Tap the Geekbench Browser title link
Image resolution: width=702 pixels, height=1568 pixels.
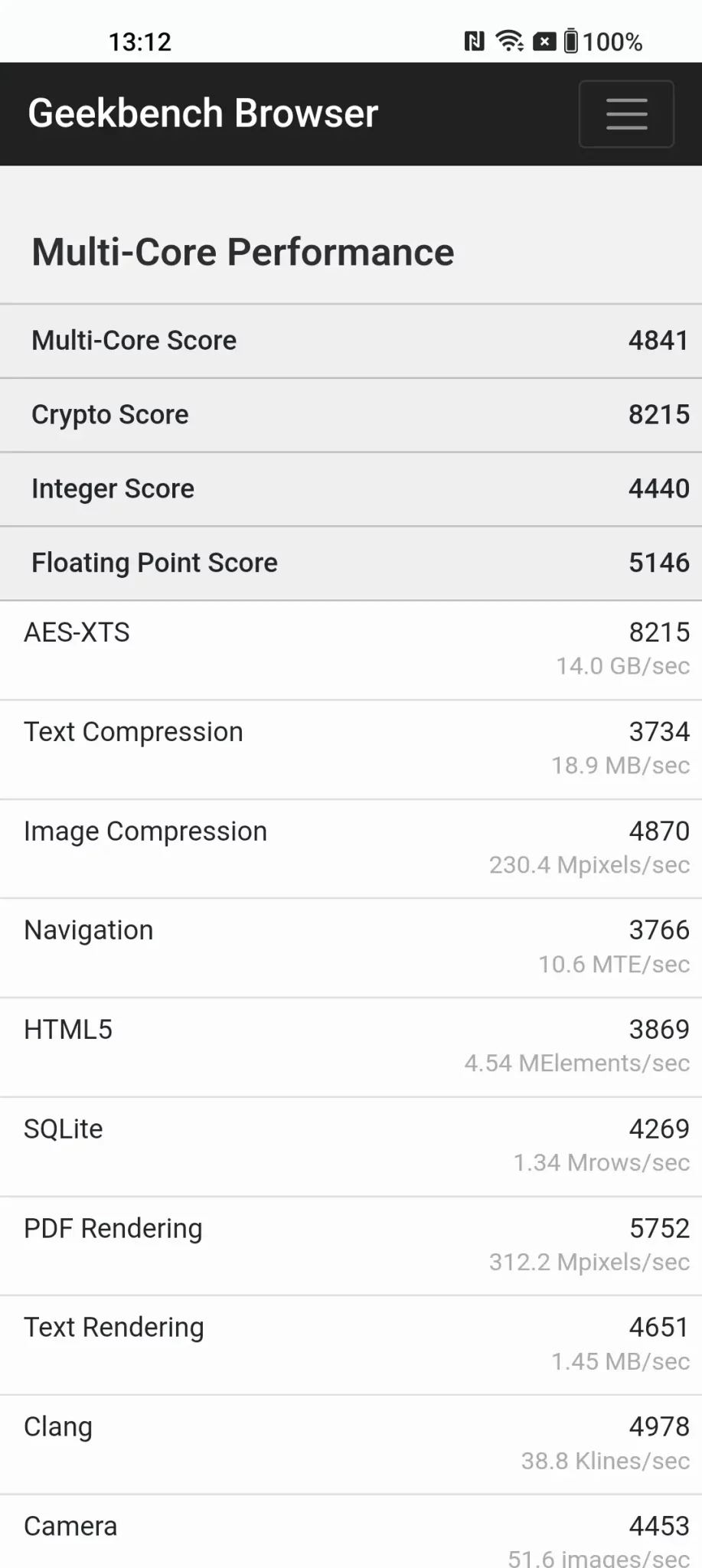(x=203, y=113)
